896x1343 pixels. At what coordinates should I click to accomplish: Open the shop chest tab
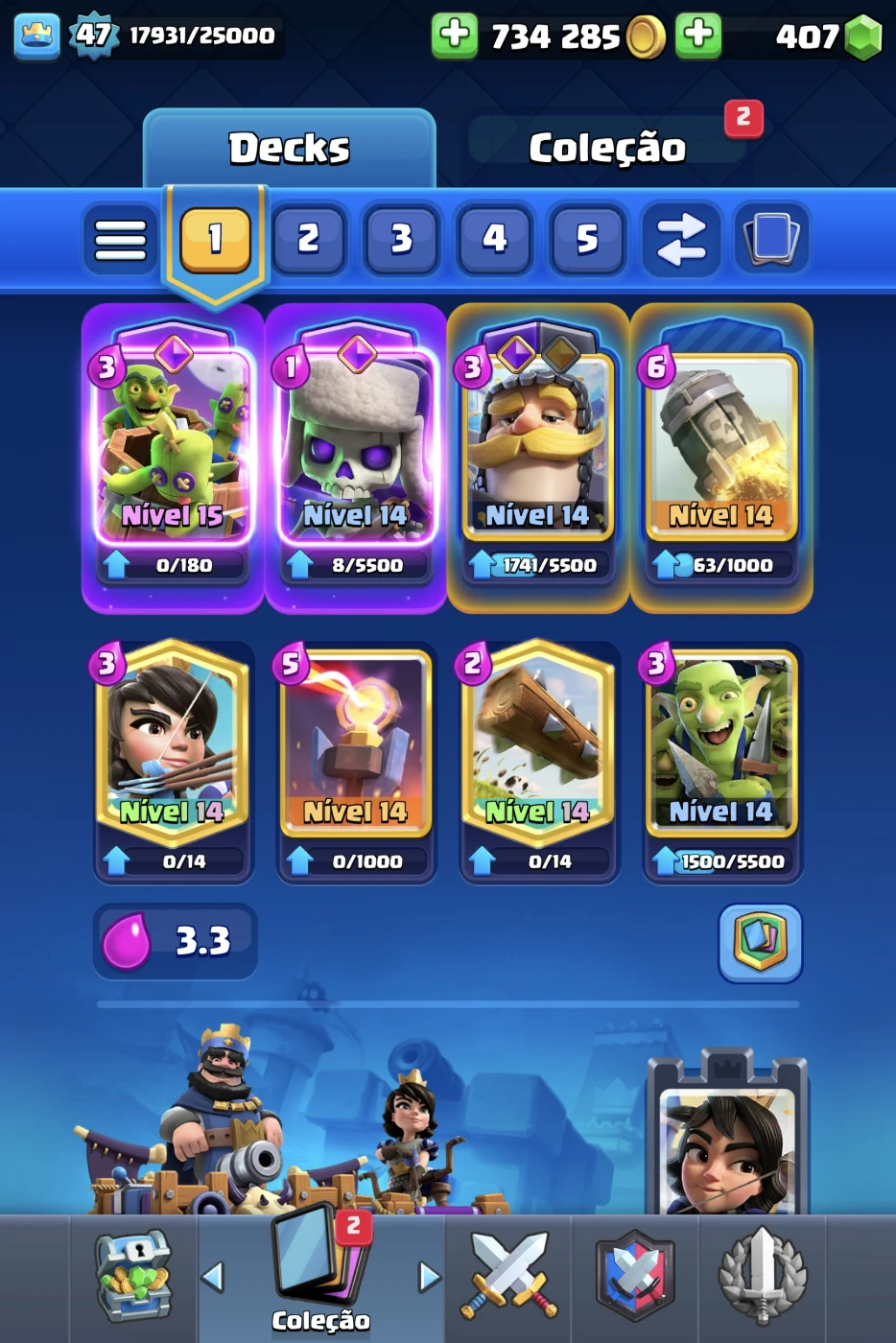134,1278
